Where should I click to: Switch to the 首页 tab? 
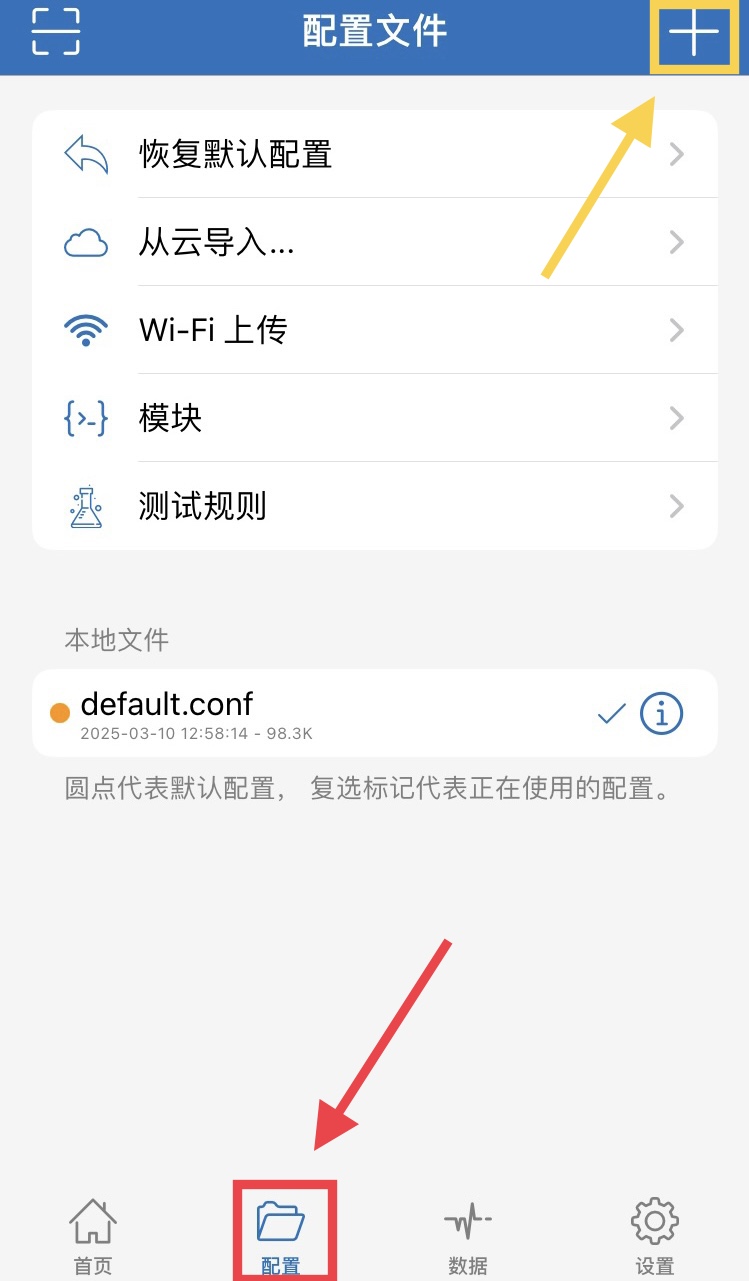click(92, 1230)
